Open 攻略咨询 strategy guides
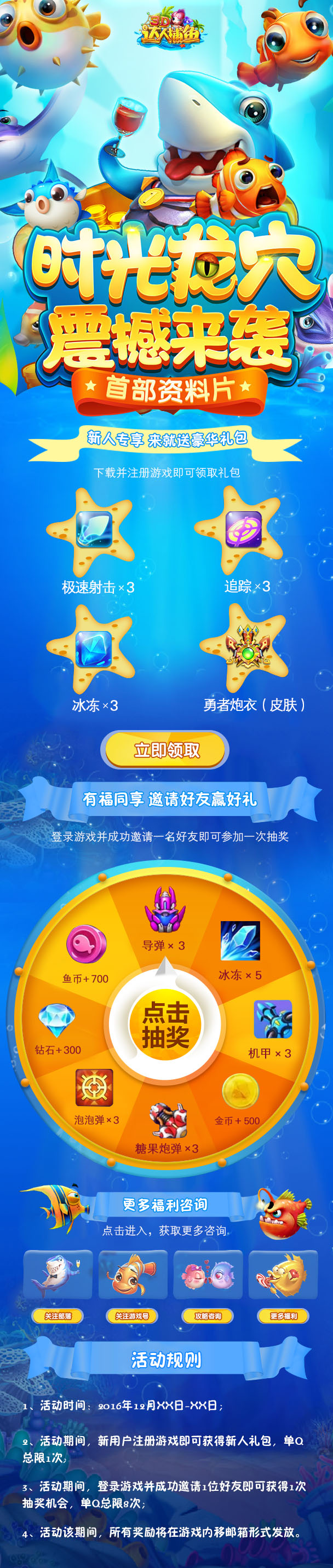The height and width of the screenshot is (1568, 333). 208,1315
